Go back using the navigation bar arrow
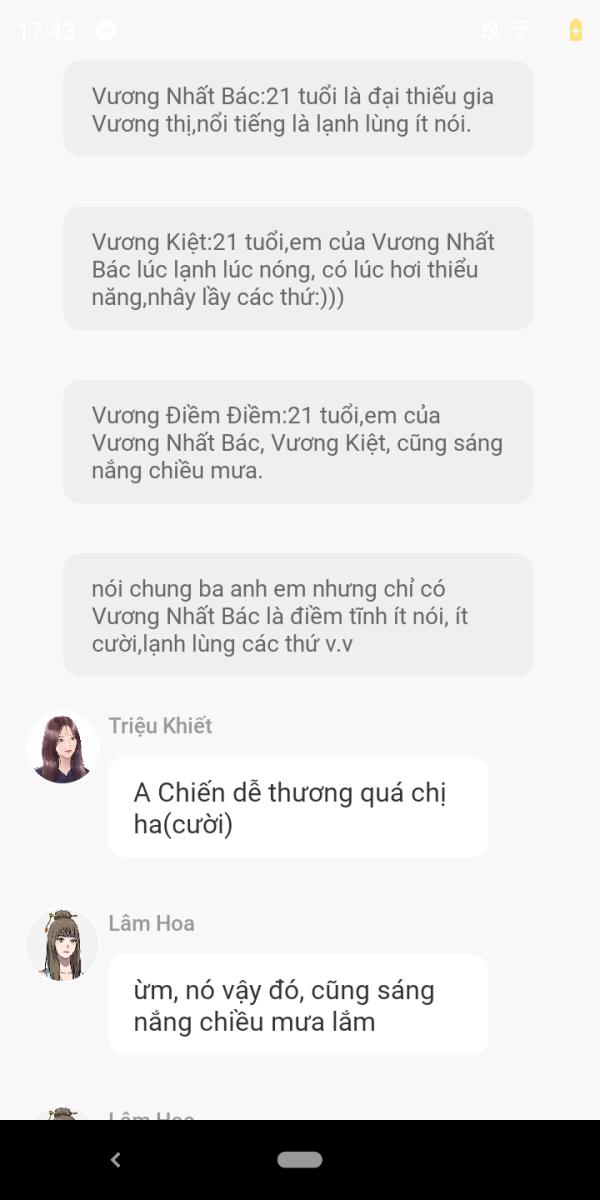Viewport: 600px width, 1200px height. [x=115, y=1160]
